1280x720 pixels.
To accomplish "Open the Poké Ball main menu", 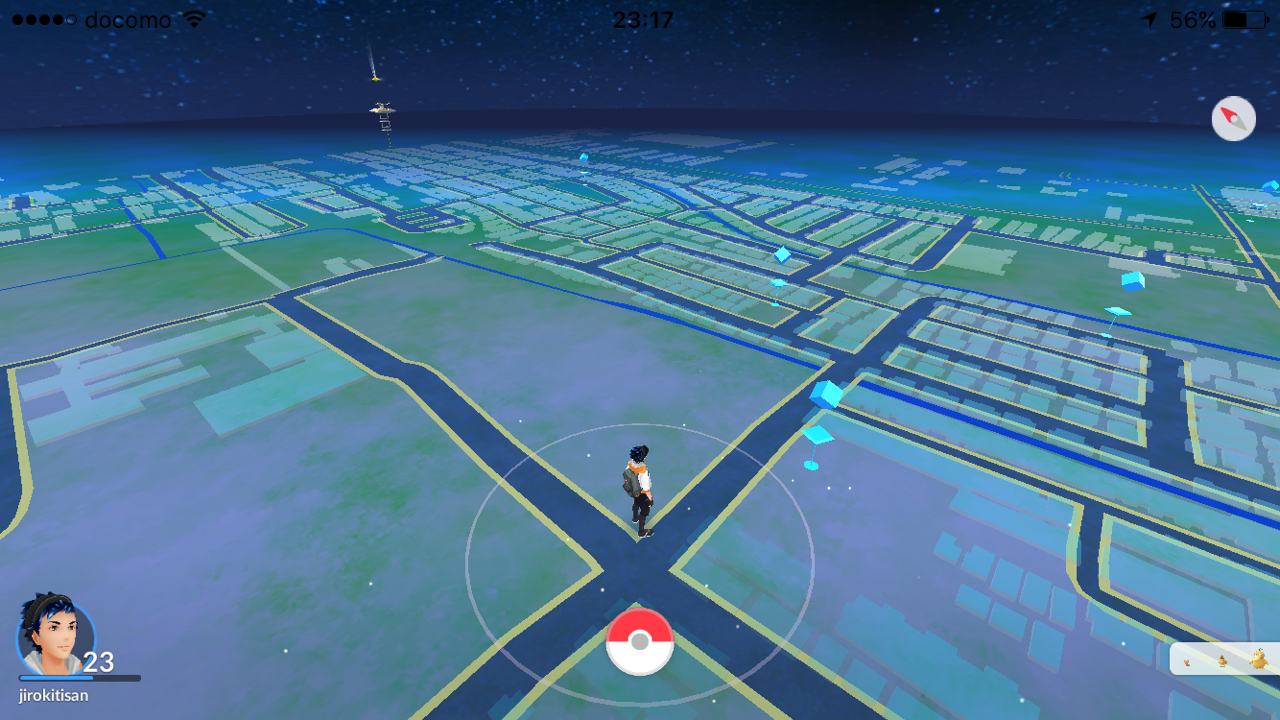I will 640,642.
